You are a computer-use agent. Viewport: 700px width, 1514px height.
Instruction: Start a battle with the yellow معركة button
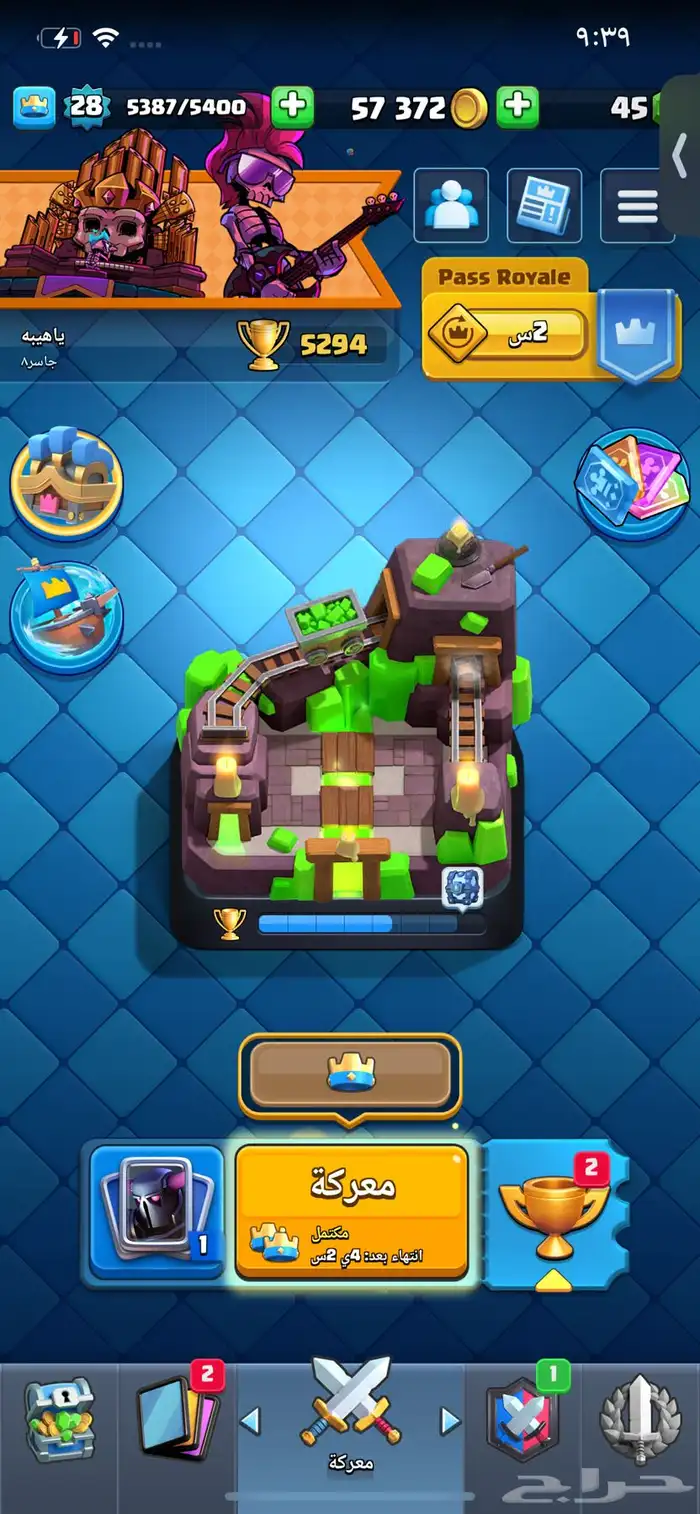pos(352,1211)
